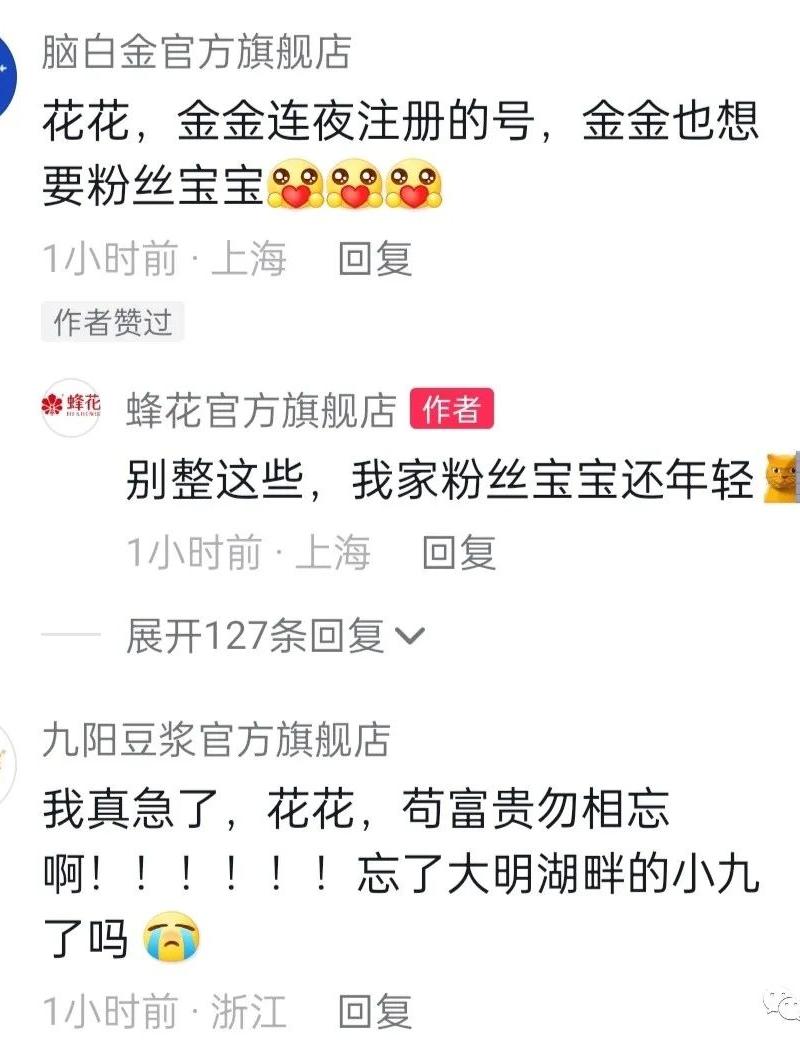
Task: Reply to 九阳豆浆官方旗舰店's comment
Action: [x=375, y=1011]
